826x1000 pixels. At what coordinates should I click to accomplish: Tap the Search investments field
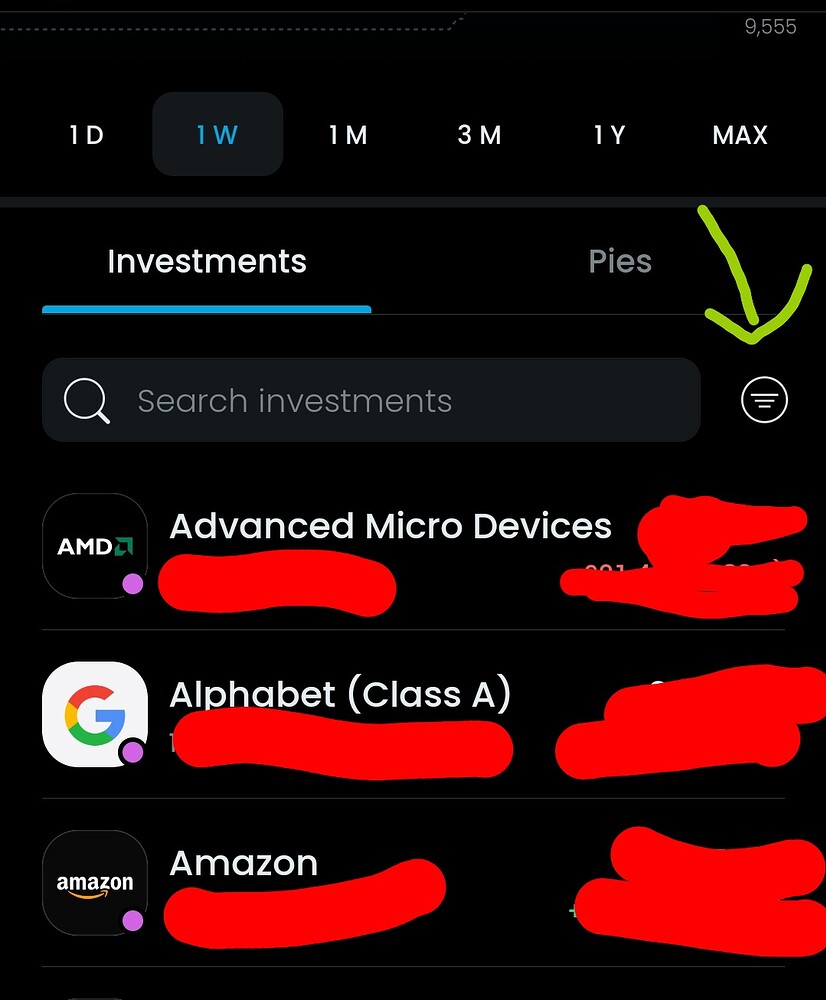pyautogui.click(x=370, y=401)
